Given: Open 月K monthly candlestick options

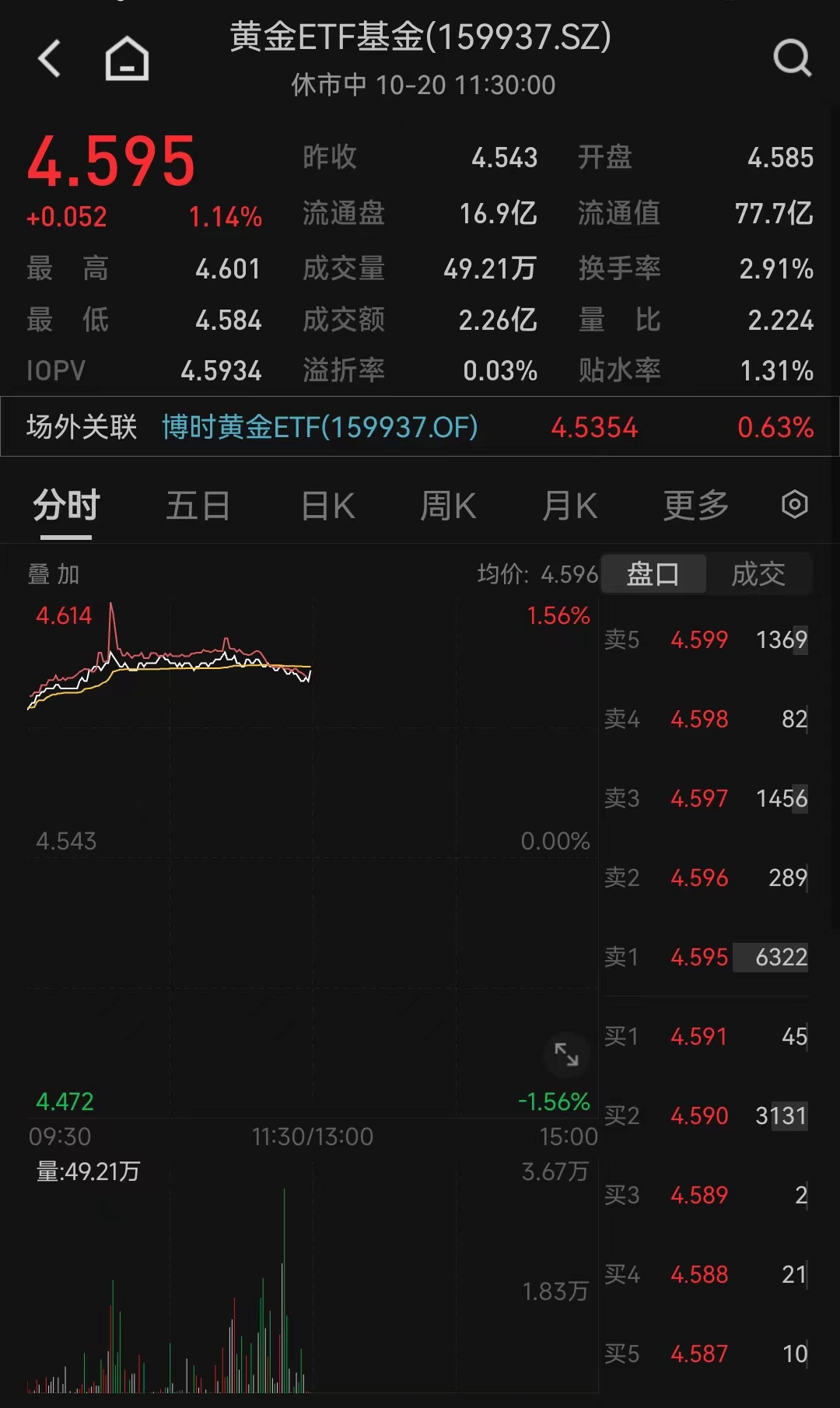Looking at the screenshot, I should pos(570,504).
